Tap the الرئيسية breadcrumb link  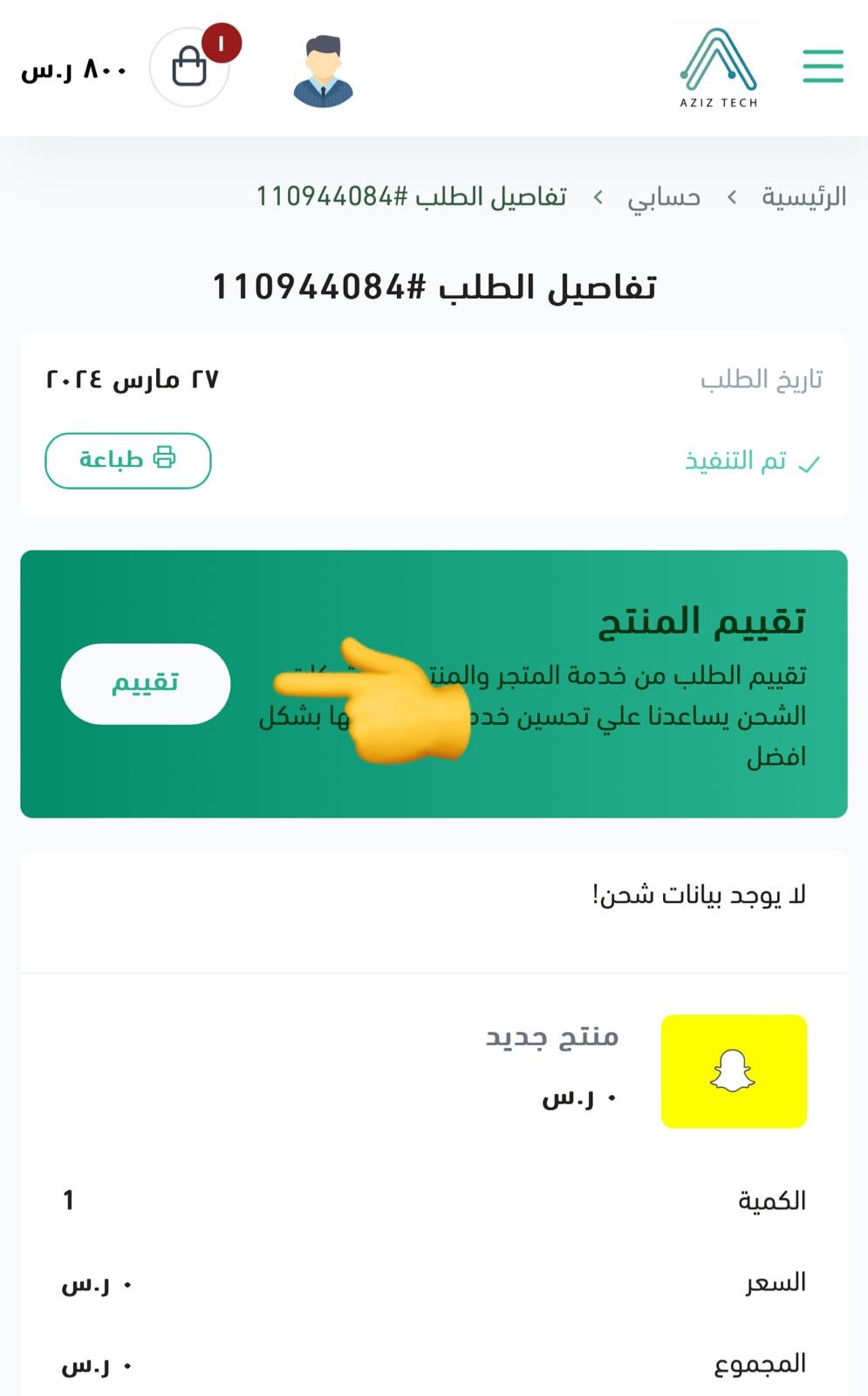click(803, 196)
